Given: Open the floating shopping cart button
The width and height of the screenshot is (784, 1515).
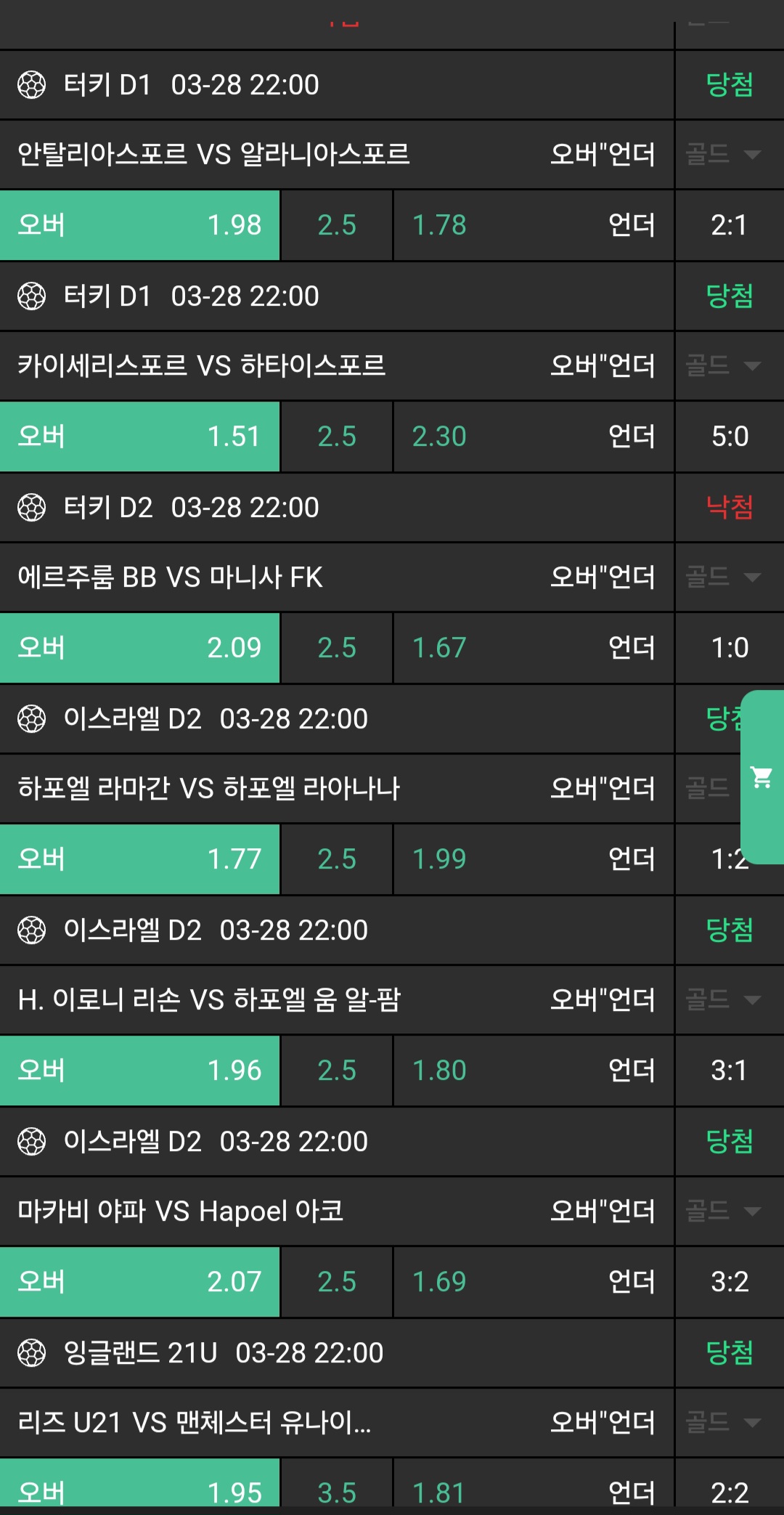Looking at the screenshot, I should [x=761, y=777].
